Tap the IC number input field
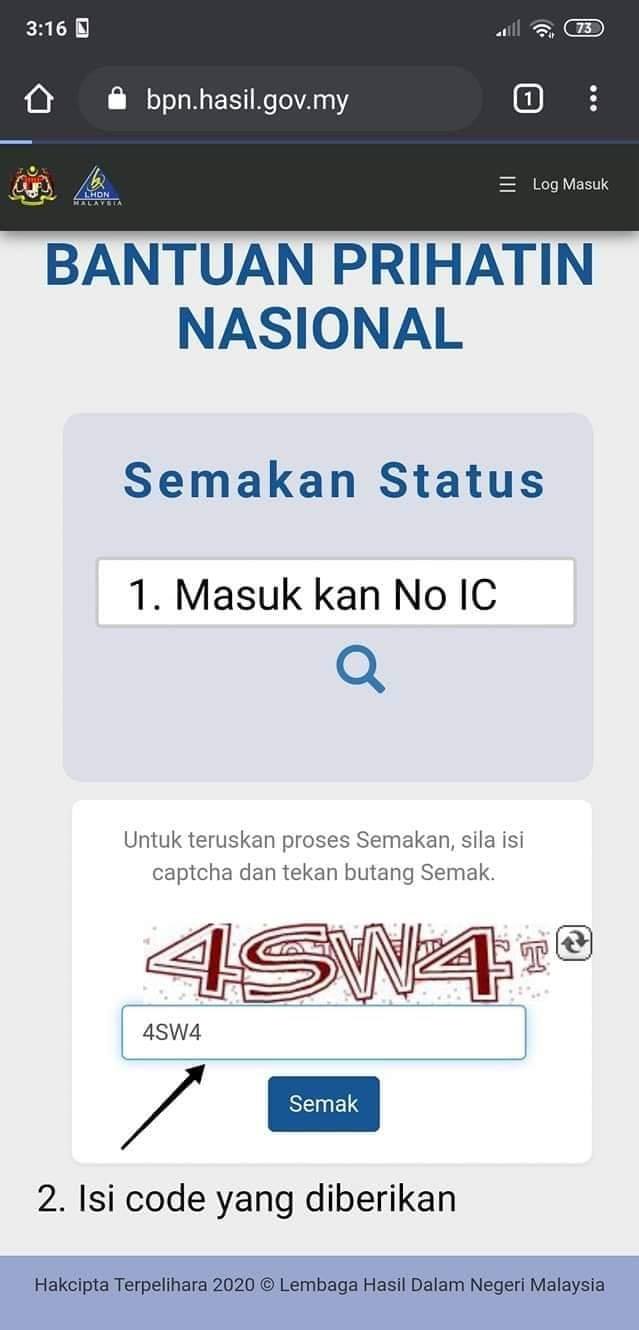Screen dimensions: 639x1330 click(336, 593)
